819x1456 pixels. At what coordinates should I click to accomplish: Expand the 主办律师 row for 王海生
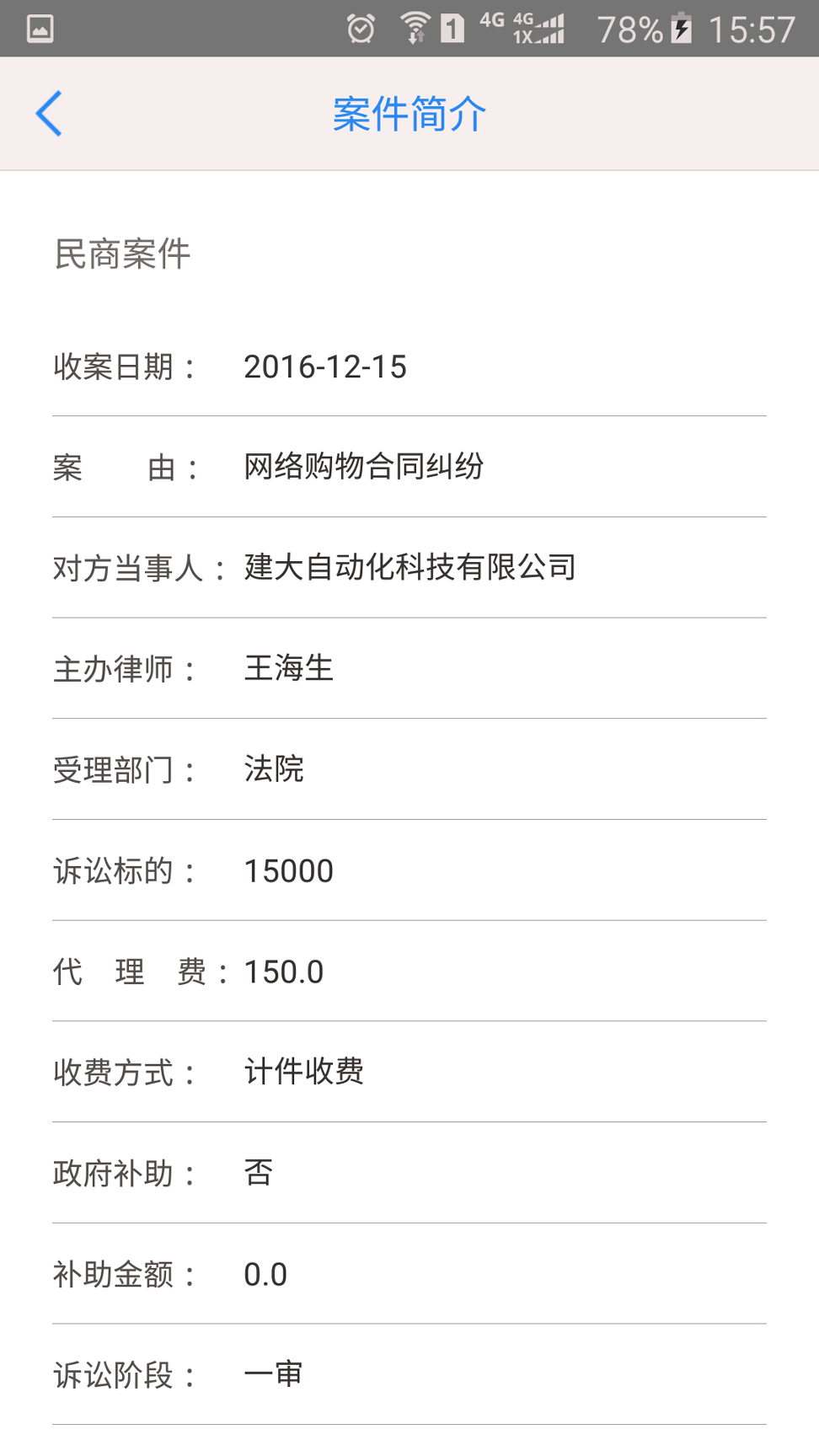288,668
